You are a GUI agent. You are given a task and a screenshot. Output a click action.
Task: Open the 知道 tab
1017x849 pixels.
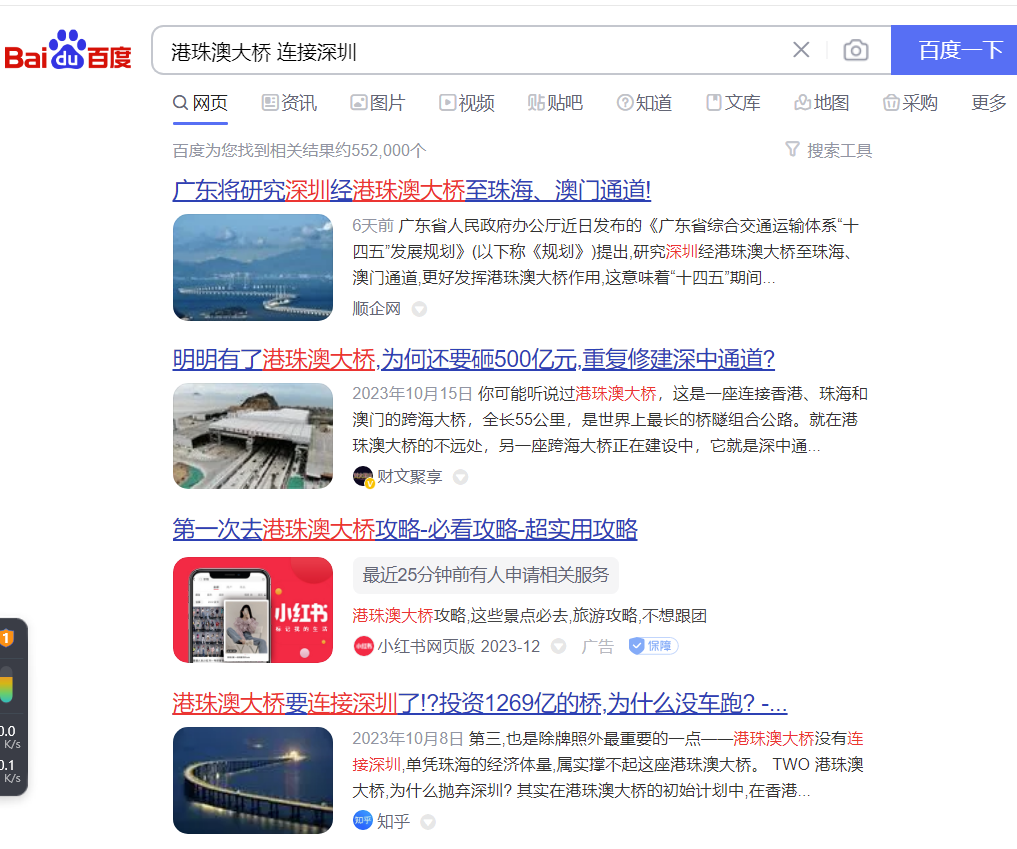coord(644,103)
